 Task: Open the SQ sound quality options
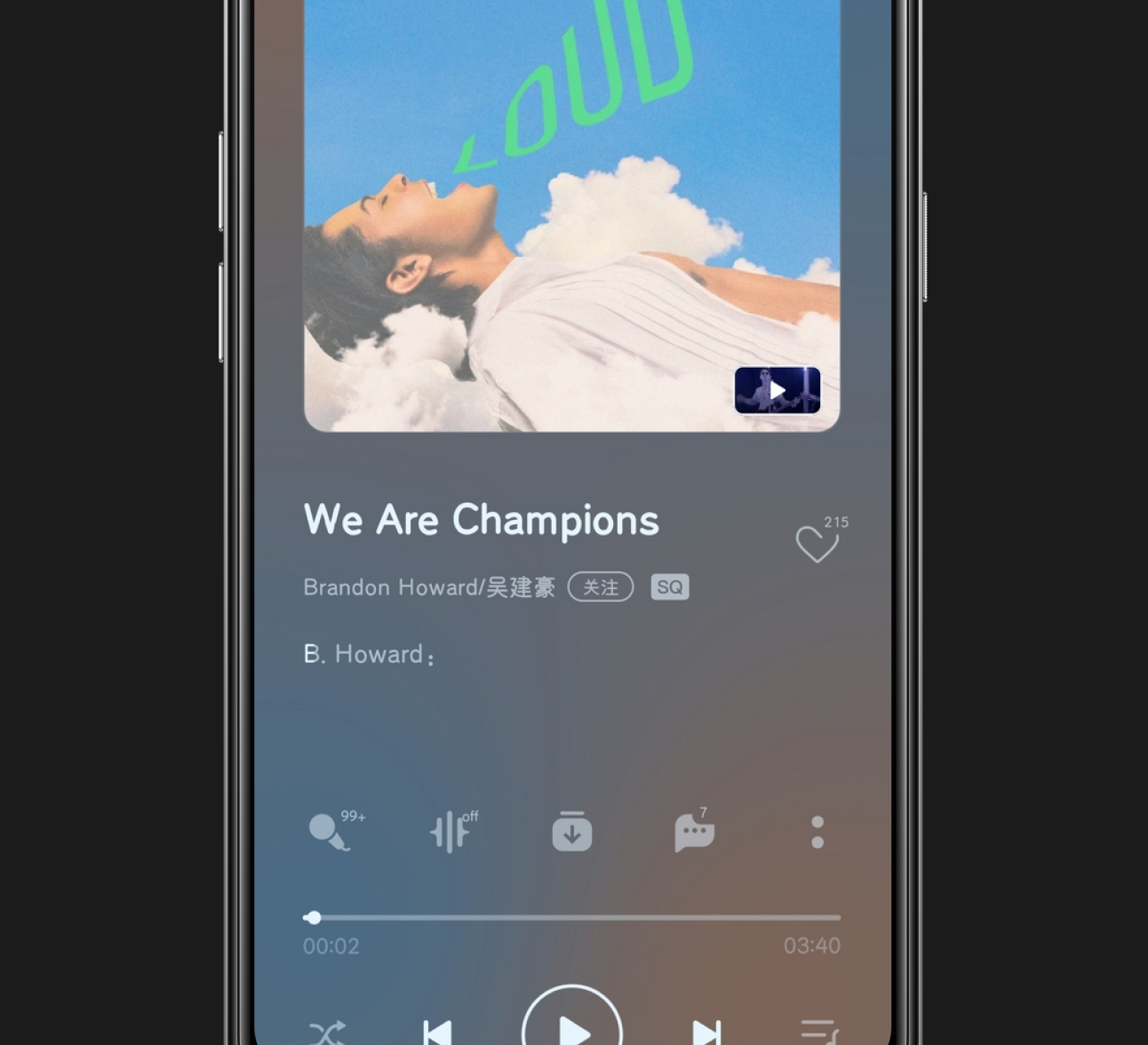pos(670,587)
